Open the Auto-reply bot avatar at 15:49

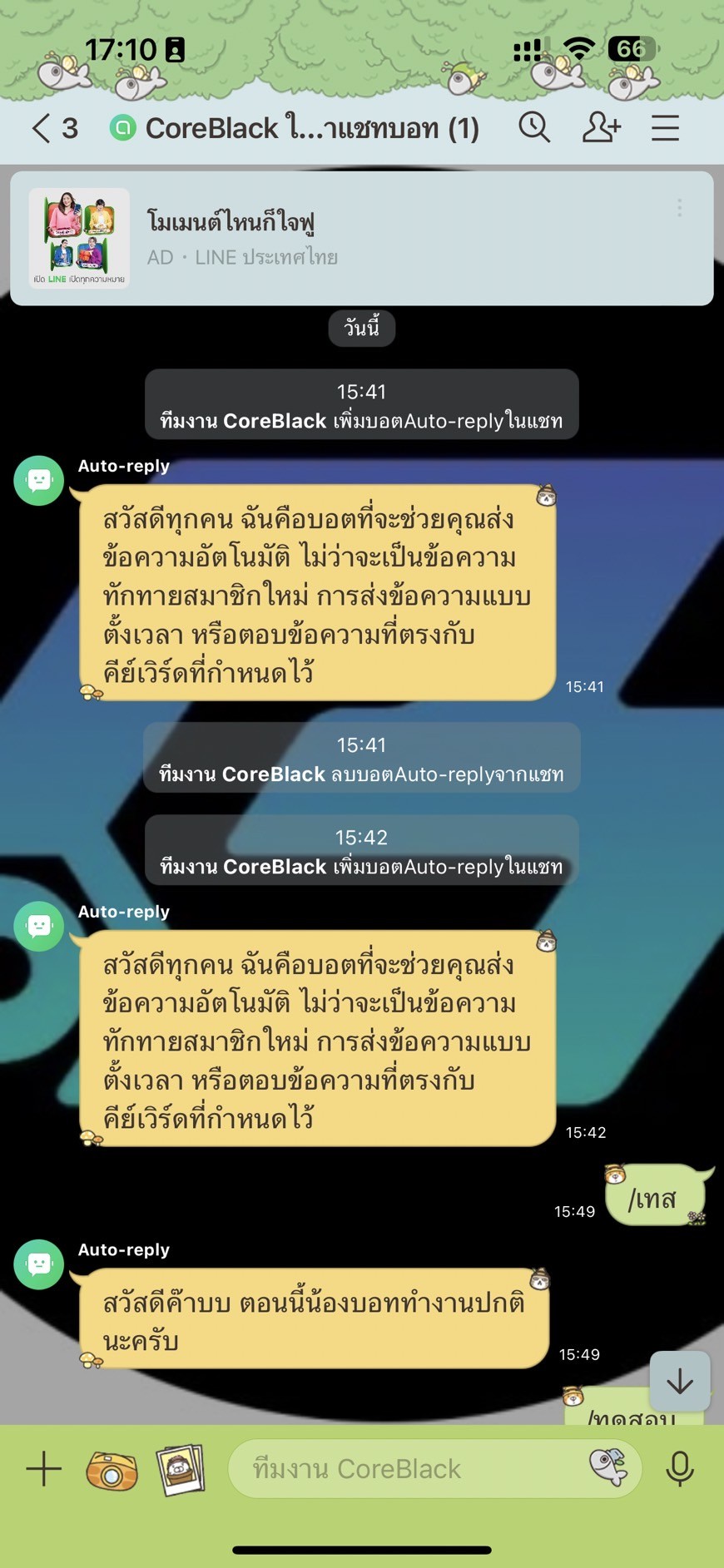click(39, 1264)
